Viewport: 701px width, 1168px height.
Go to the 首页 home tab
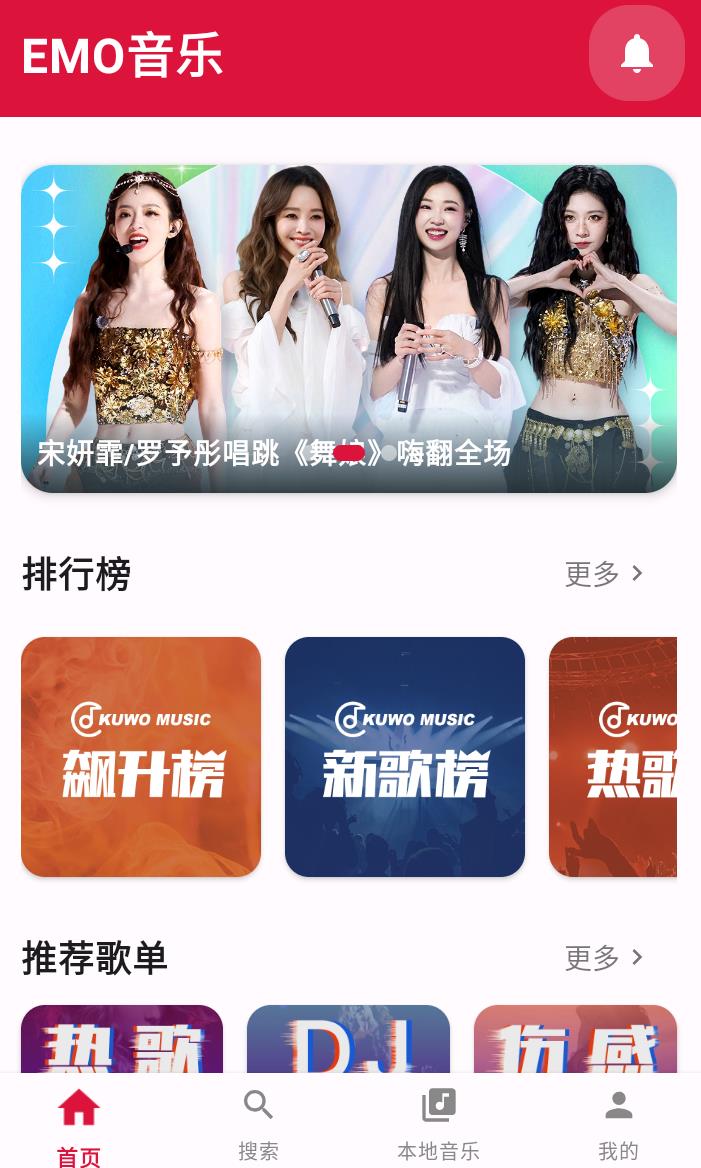[x=79, y=1125]
